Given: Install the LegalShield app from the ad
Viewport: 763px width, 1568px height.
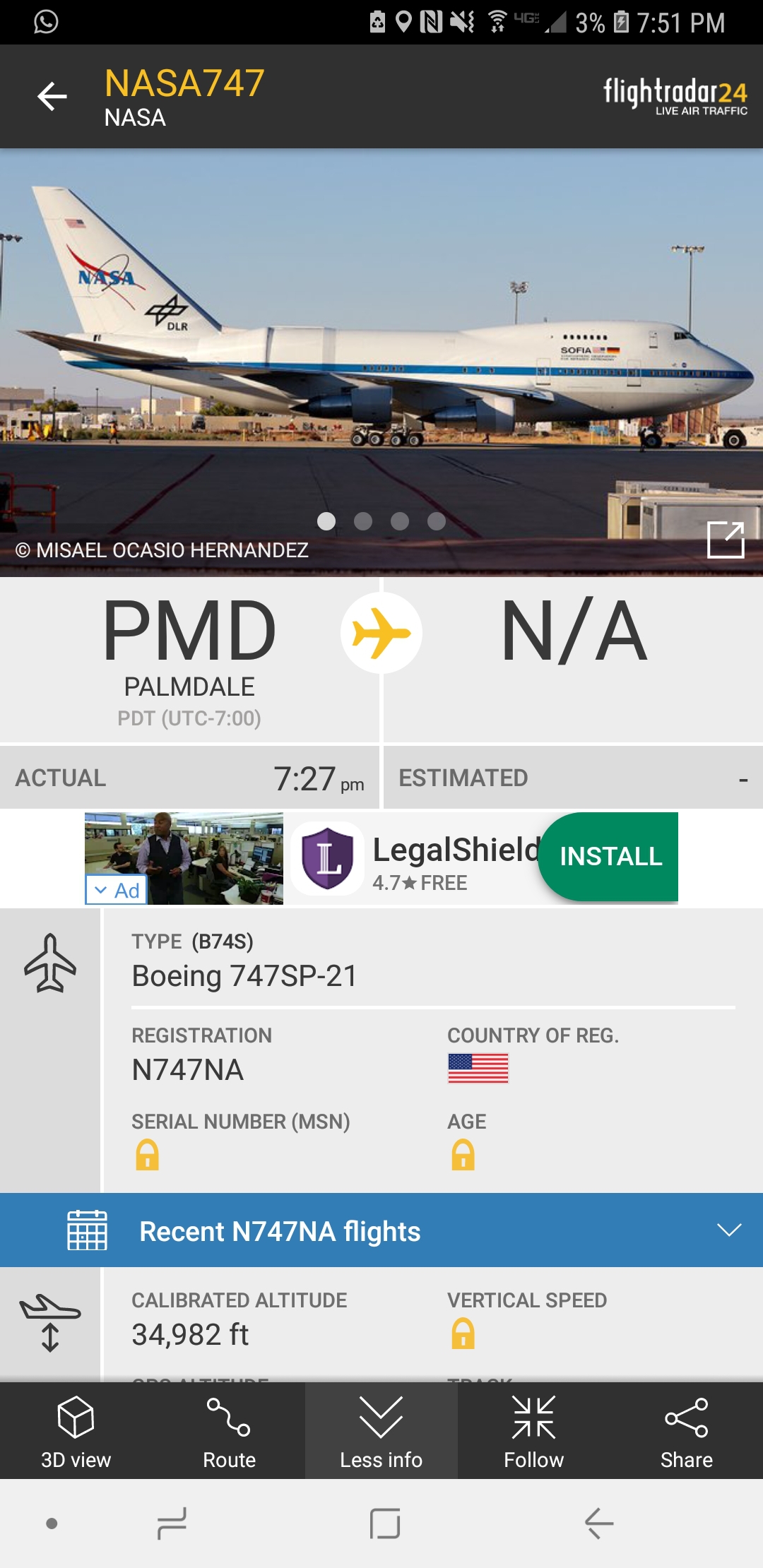Looking at the screenshot, I should 610,857.
